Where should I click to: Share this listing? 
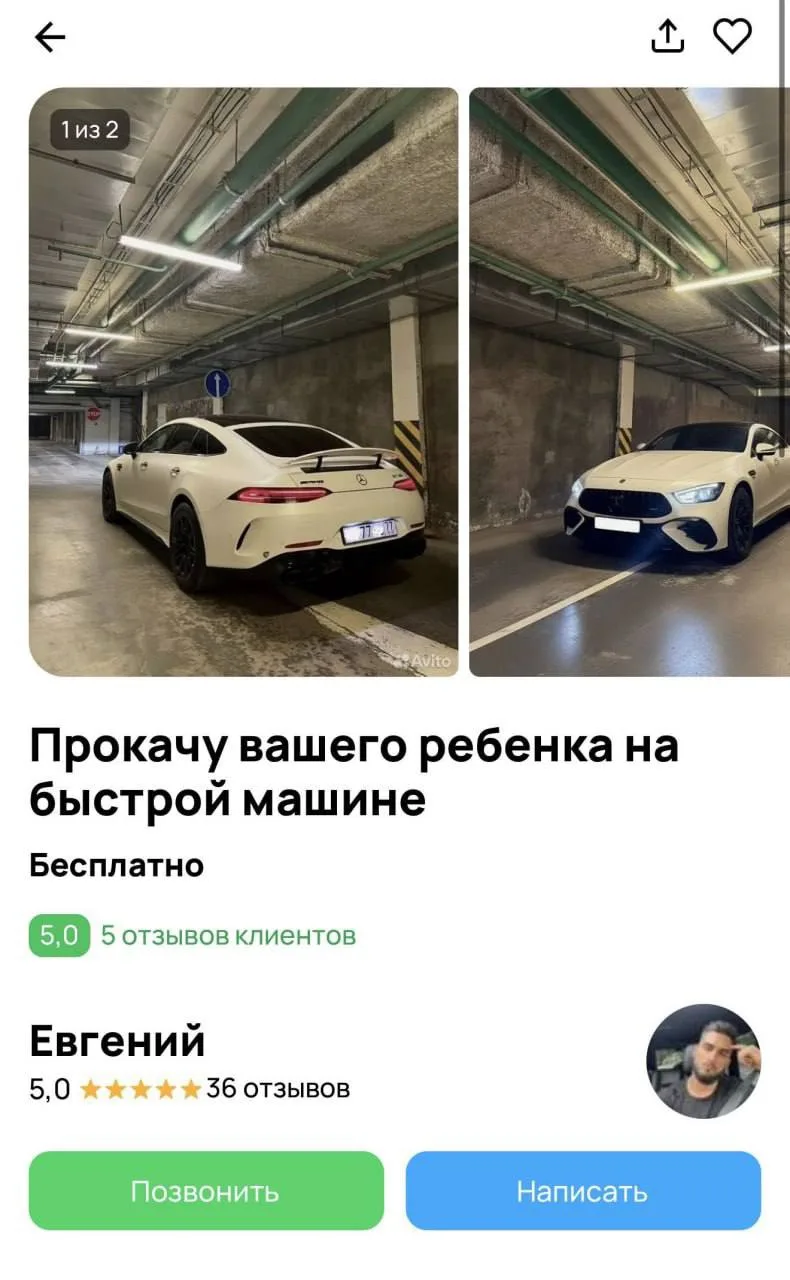click(667, 36)
